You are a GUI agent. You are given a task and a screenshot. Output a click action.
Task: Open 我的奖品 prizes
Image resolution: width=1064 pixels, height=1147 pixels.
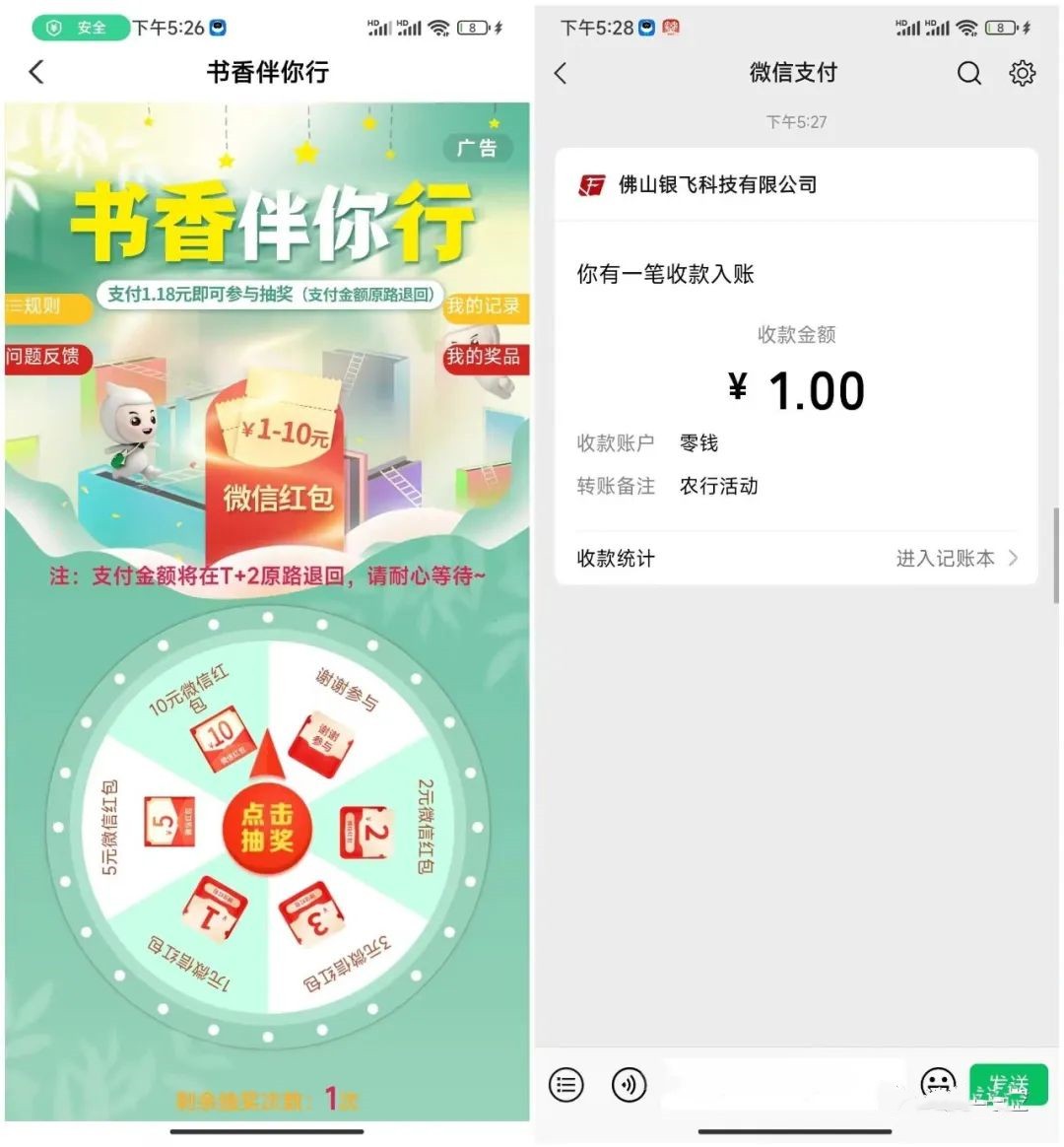tap(483, 356)
